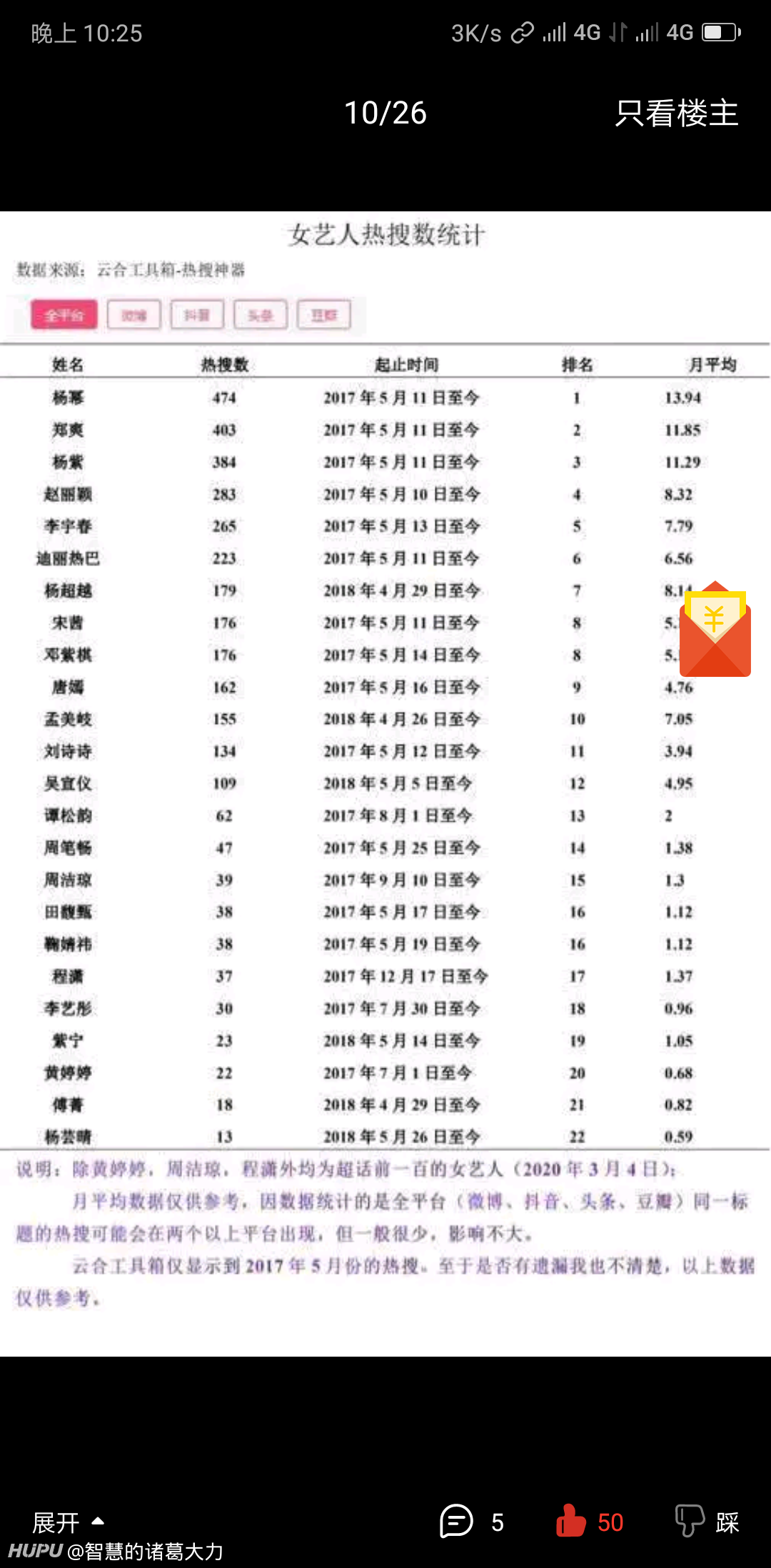Open the statistics table image
The width and height of the screenshot is (771, 1568).
click(385, 783)
